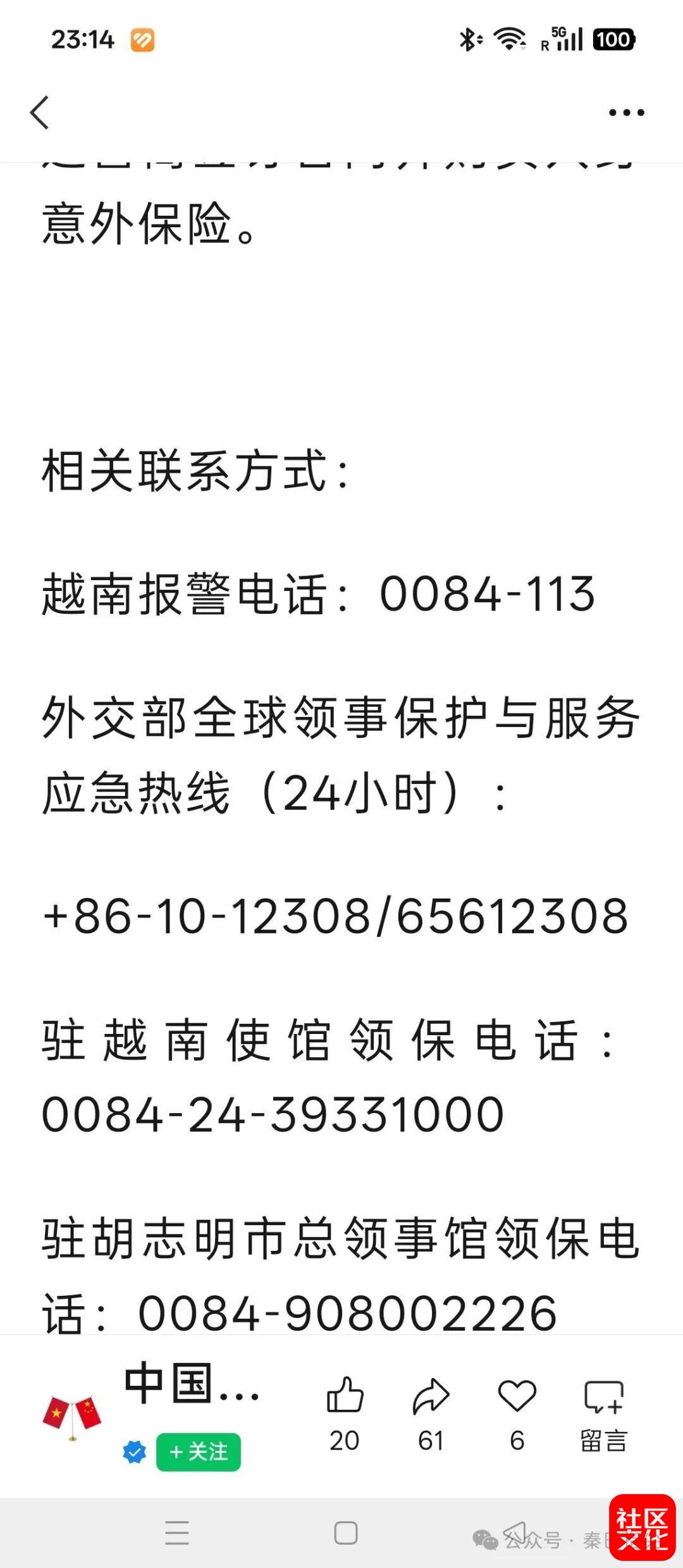
Task: Open the three-dot overflow menu
Action: pos(626,113)
